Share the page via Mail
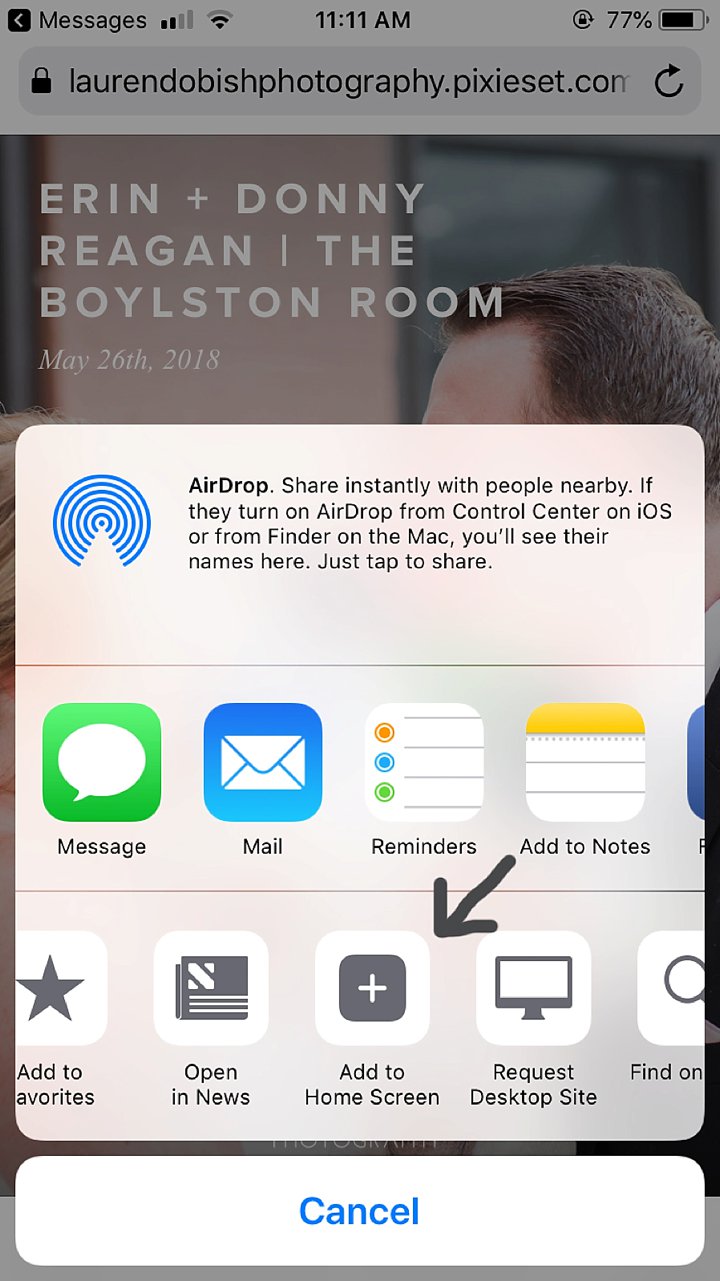Screen dimensions: 720x1281 tap(263, 762)
